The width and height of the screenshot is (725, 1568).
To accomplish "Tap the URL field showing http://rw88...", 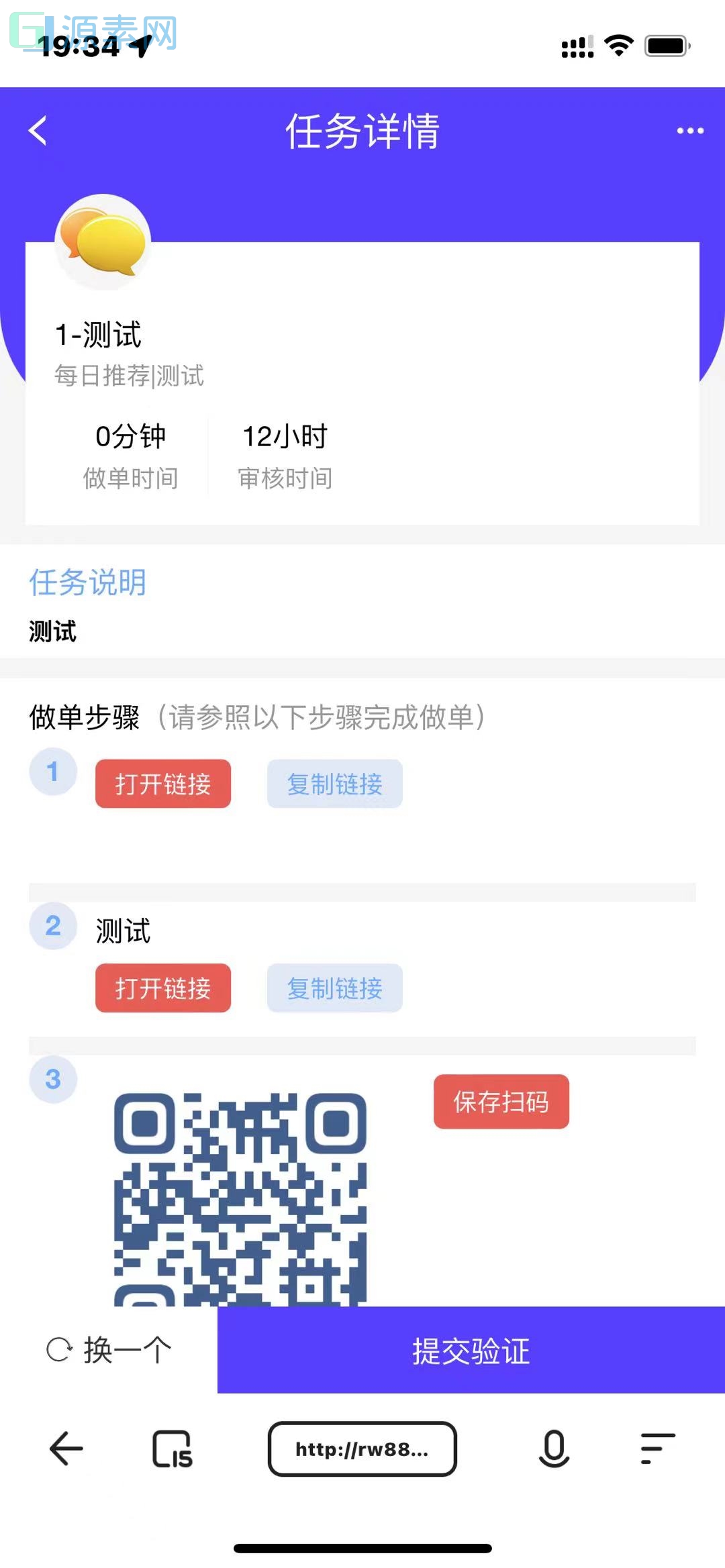I will pos(362,1449).
